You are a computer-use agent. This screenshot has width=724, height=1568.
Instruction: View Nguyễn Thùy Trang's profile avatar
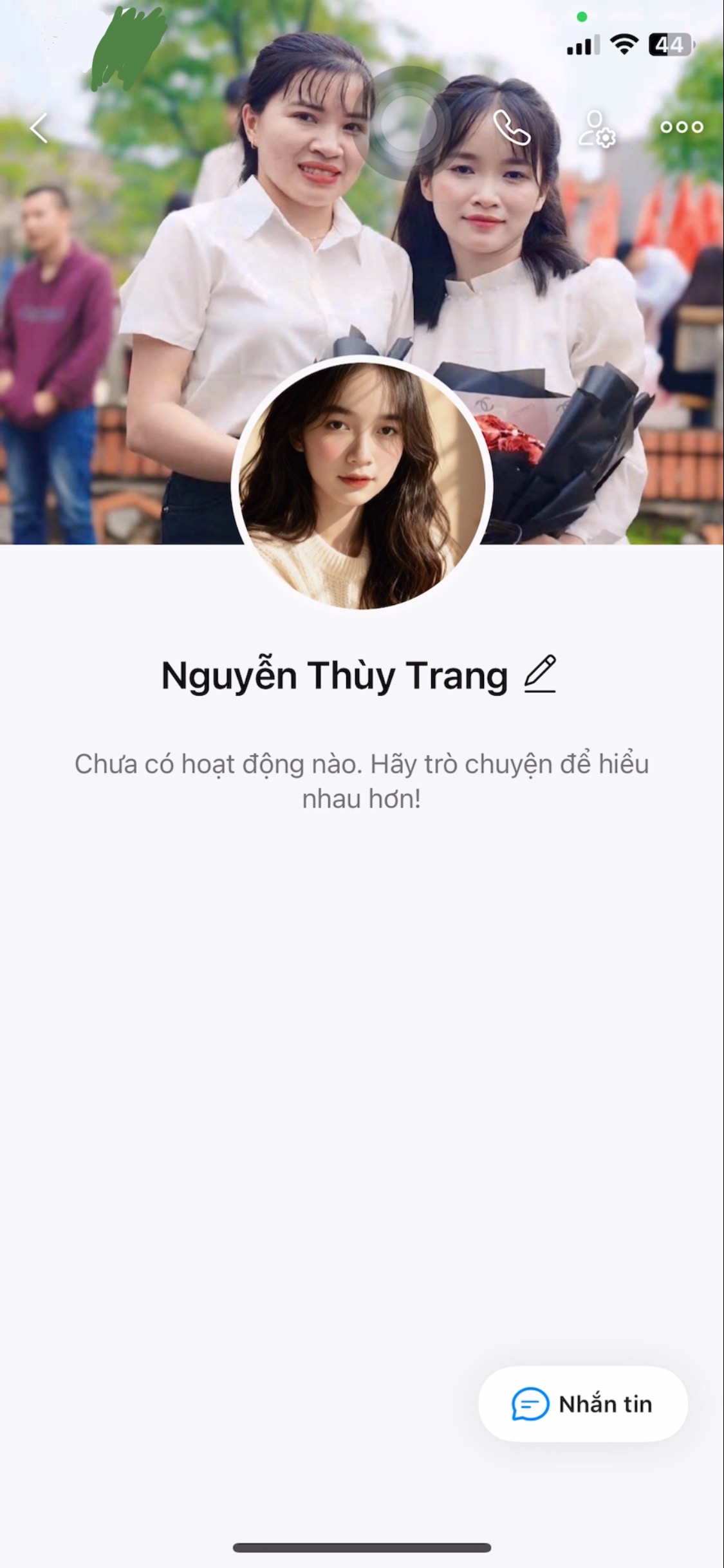362,484
